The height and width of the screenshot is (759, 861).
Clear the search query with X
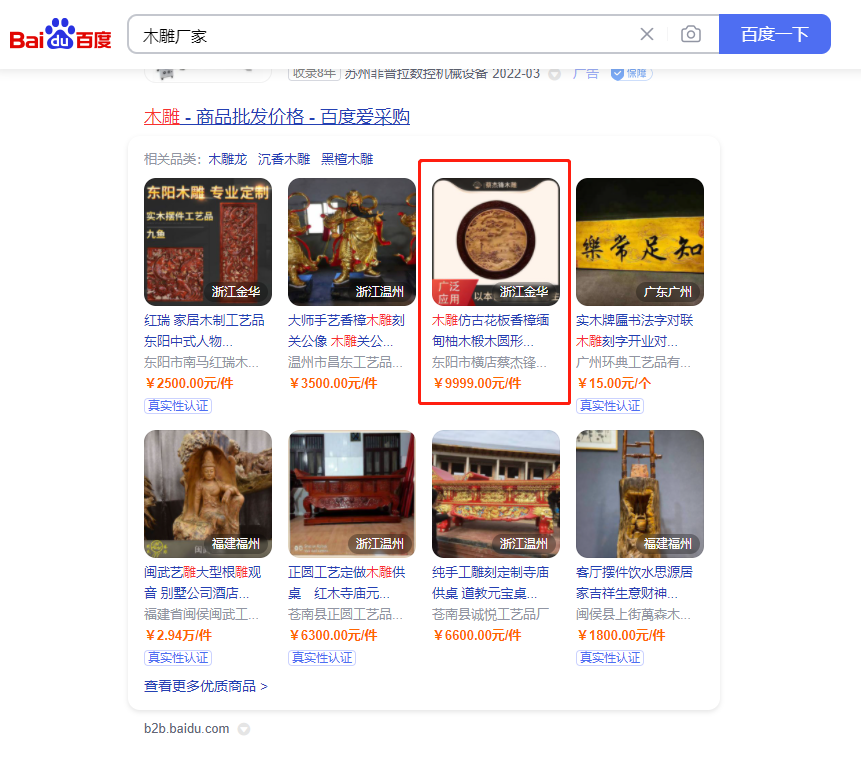[x=647, y=35]
